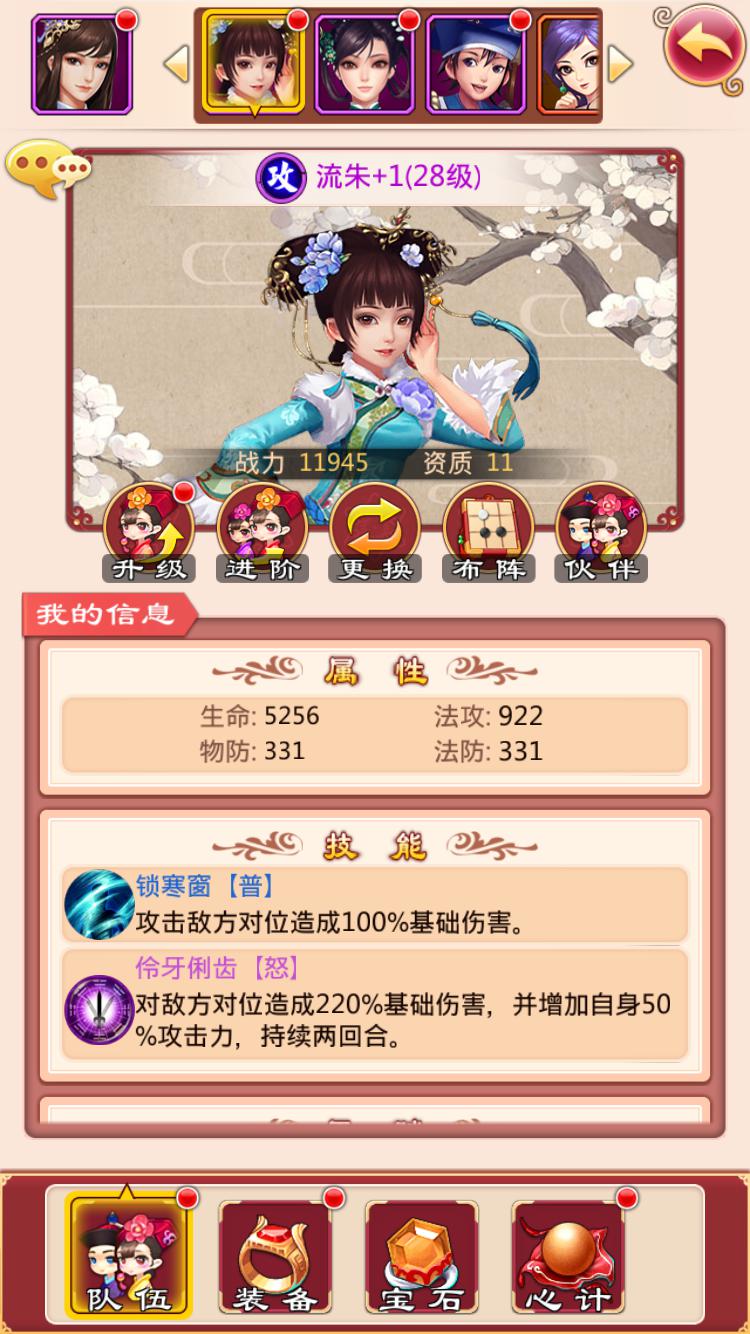Open the chat bubble icon
This screenshot has height=1334, width=750.
pos(47,170)
